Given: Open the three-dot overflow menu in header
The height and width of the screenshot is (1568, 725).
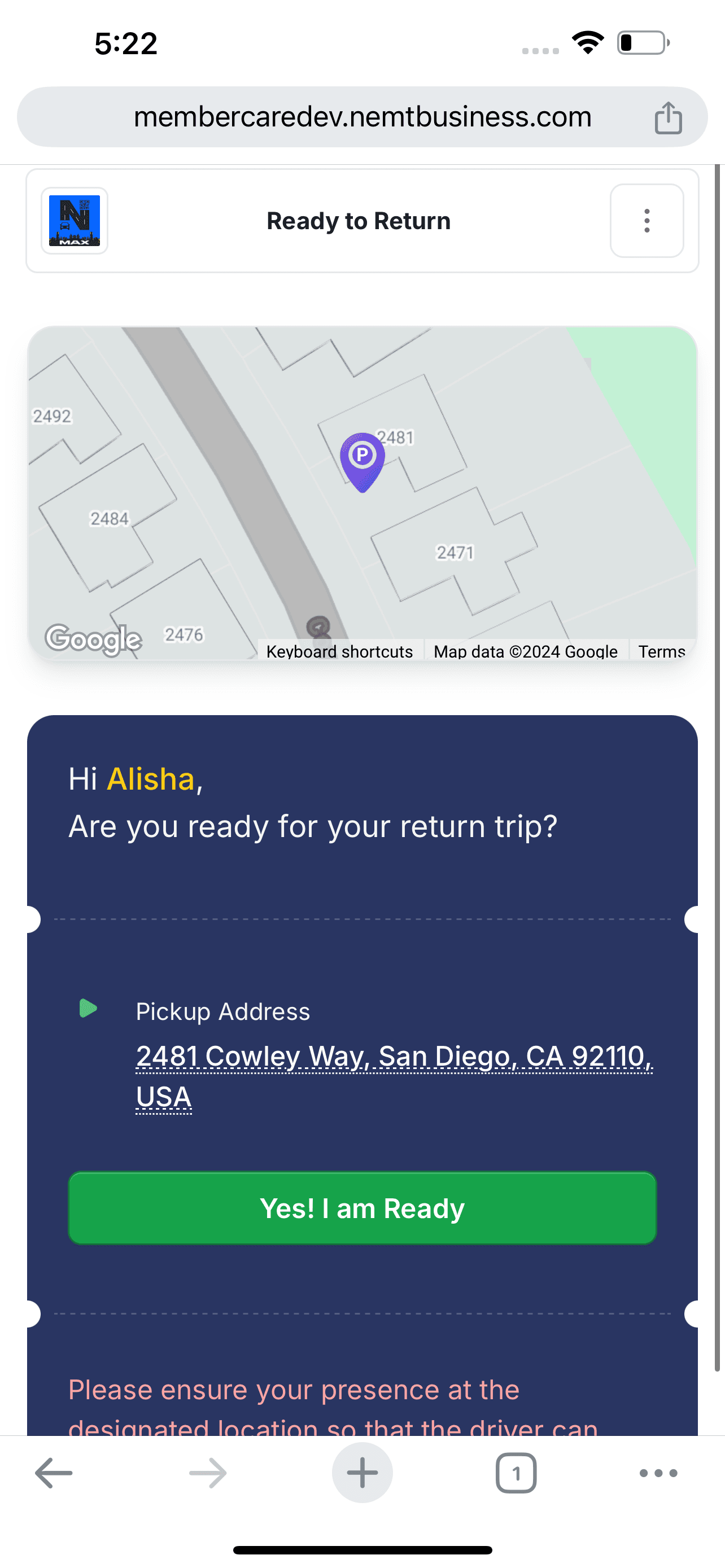Looking at the screenshot, I should [647, 221].
